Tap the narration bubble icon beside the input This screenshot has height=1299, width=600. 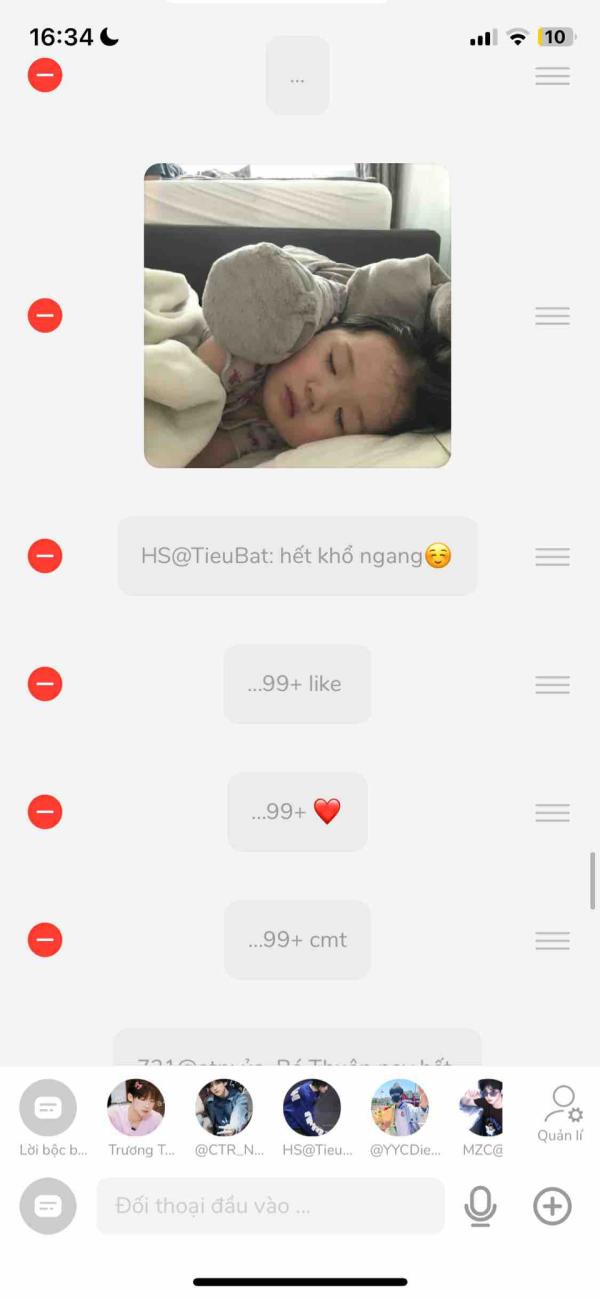click(48, 1206)
